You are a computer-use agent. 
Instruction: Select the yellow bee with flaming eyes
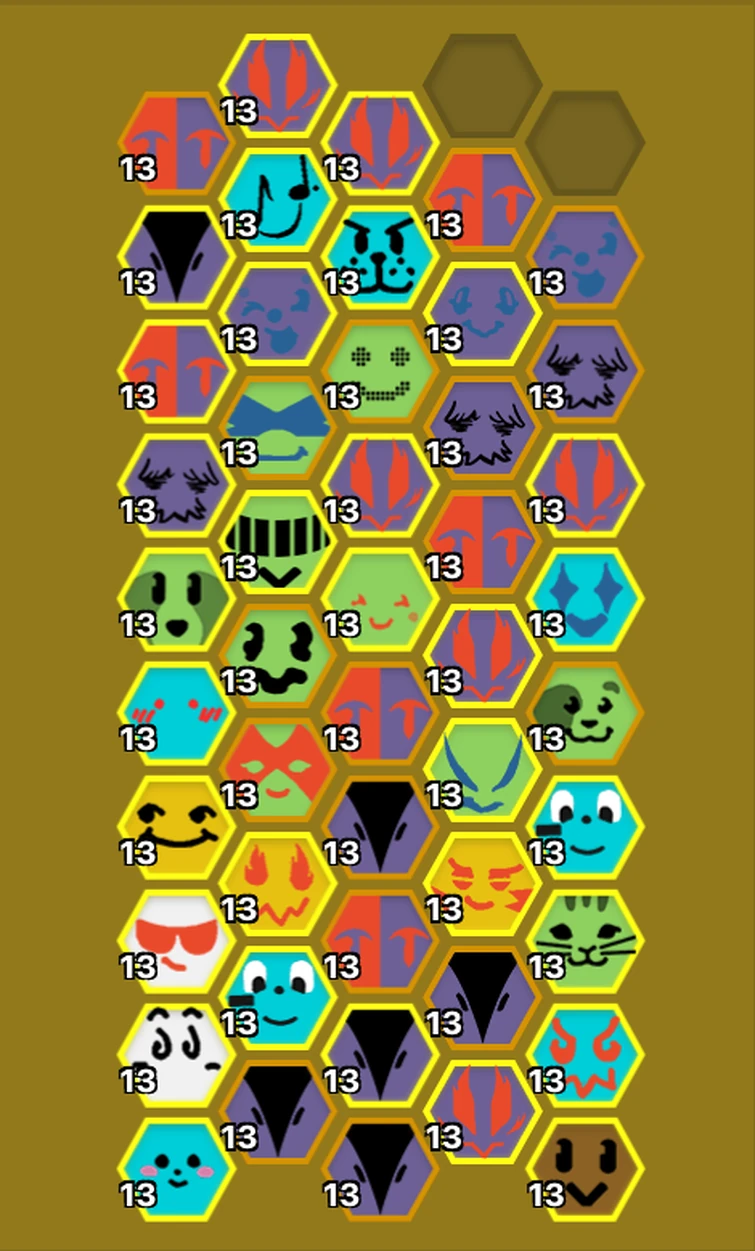[277, 883]
